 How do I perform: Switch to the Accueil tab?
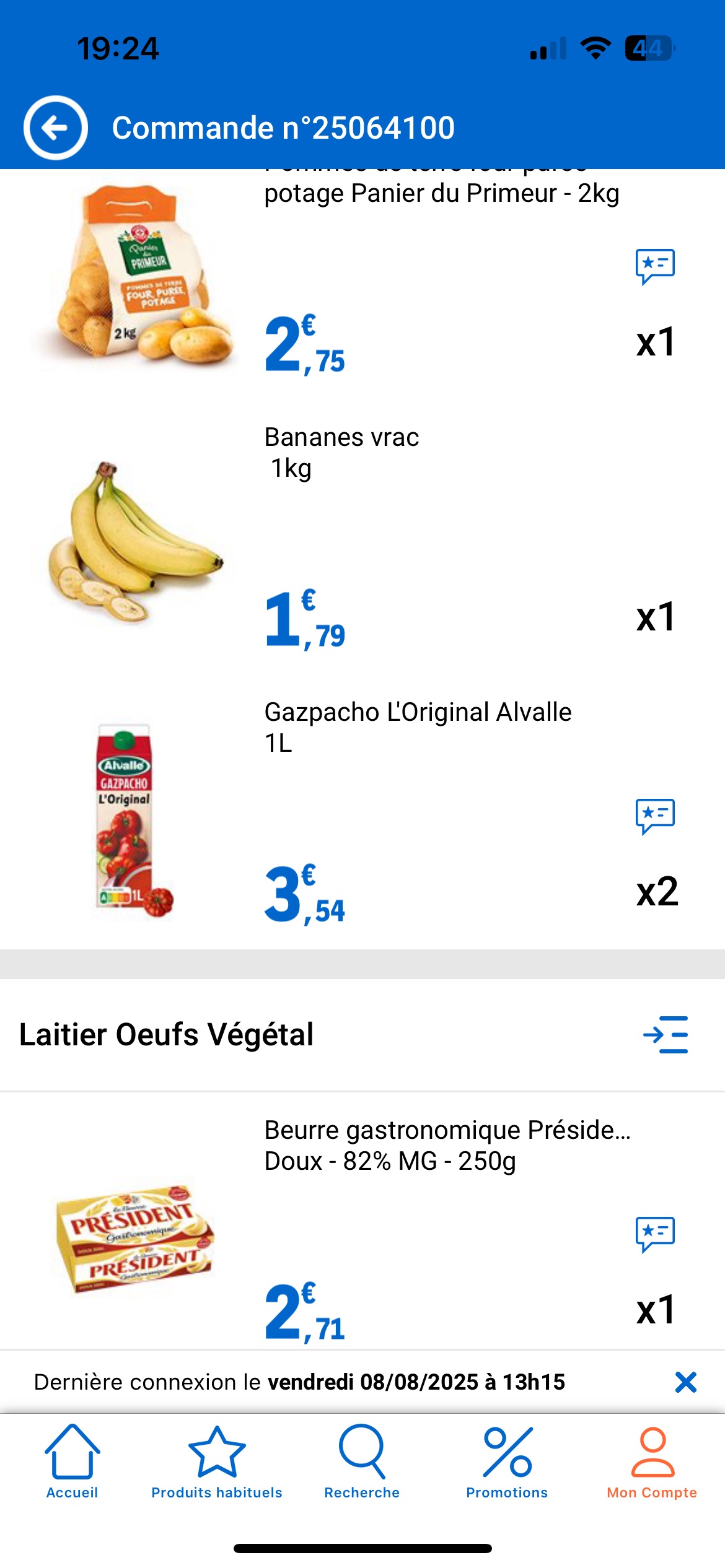[72, 1461]
